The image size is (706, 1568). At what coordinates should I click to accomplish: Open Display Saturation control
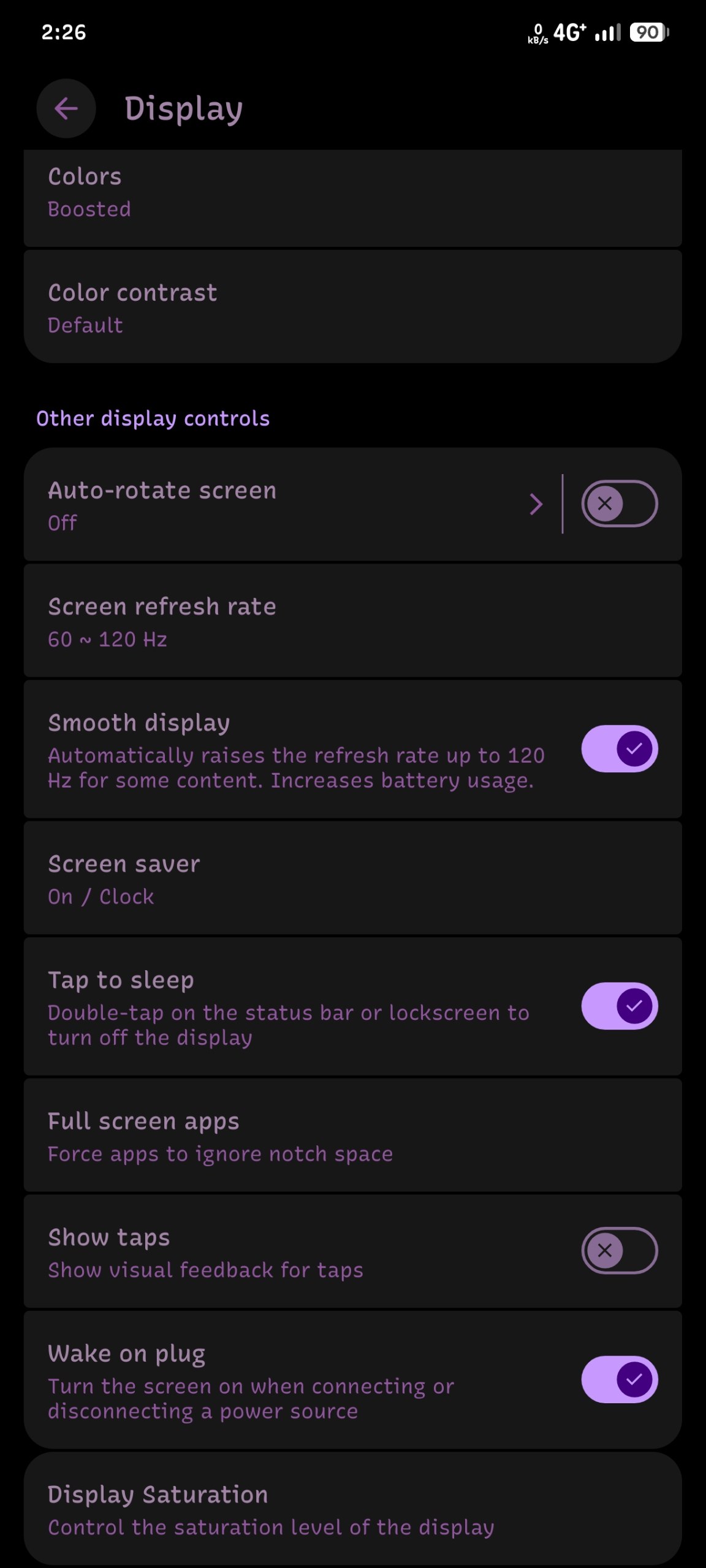coord(352,1509)
